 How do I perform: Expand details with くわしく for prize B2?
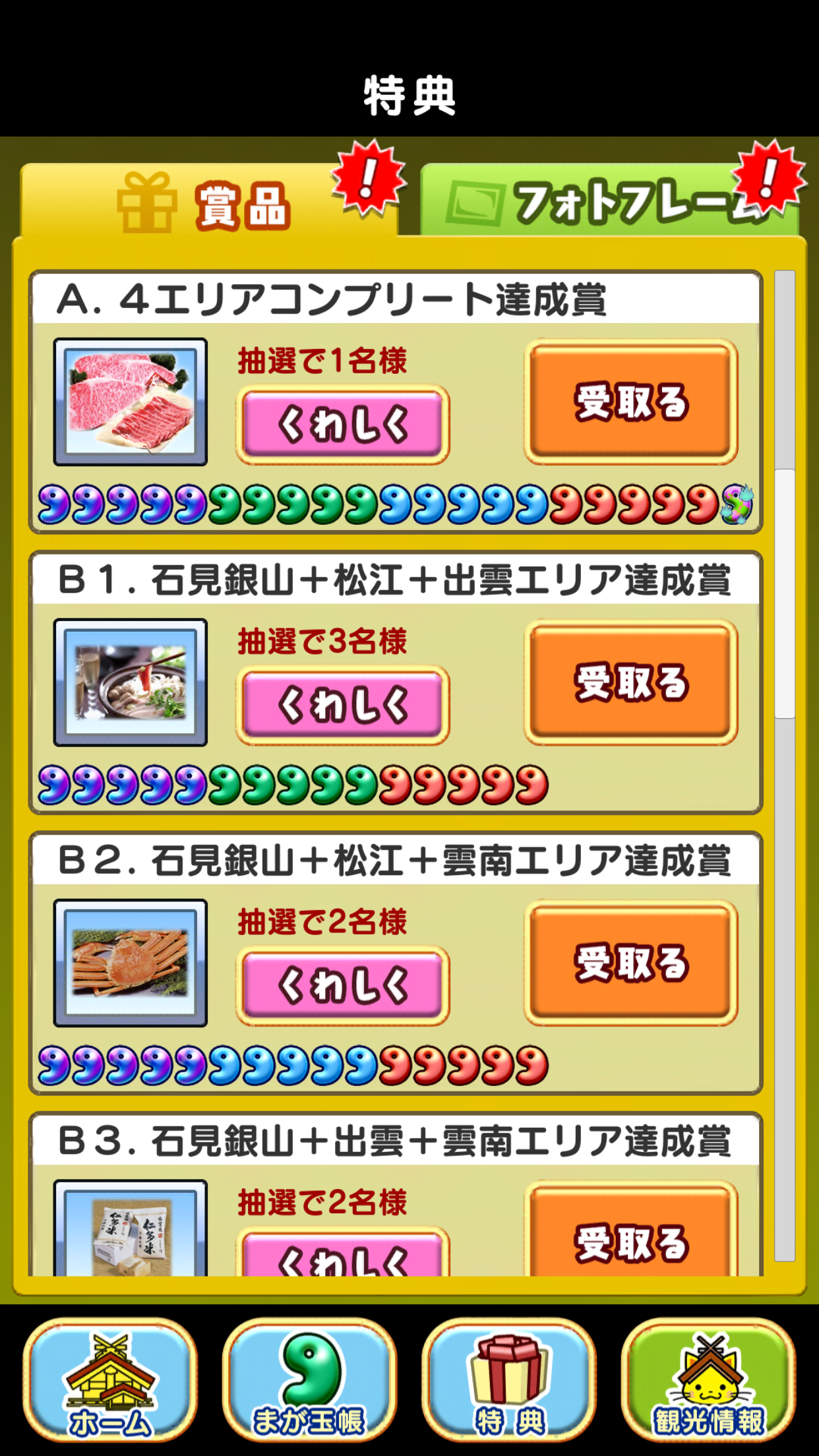(x=343, y=983)
